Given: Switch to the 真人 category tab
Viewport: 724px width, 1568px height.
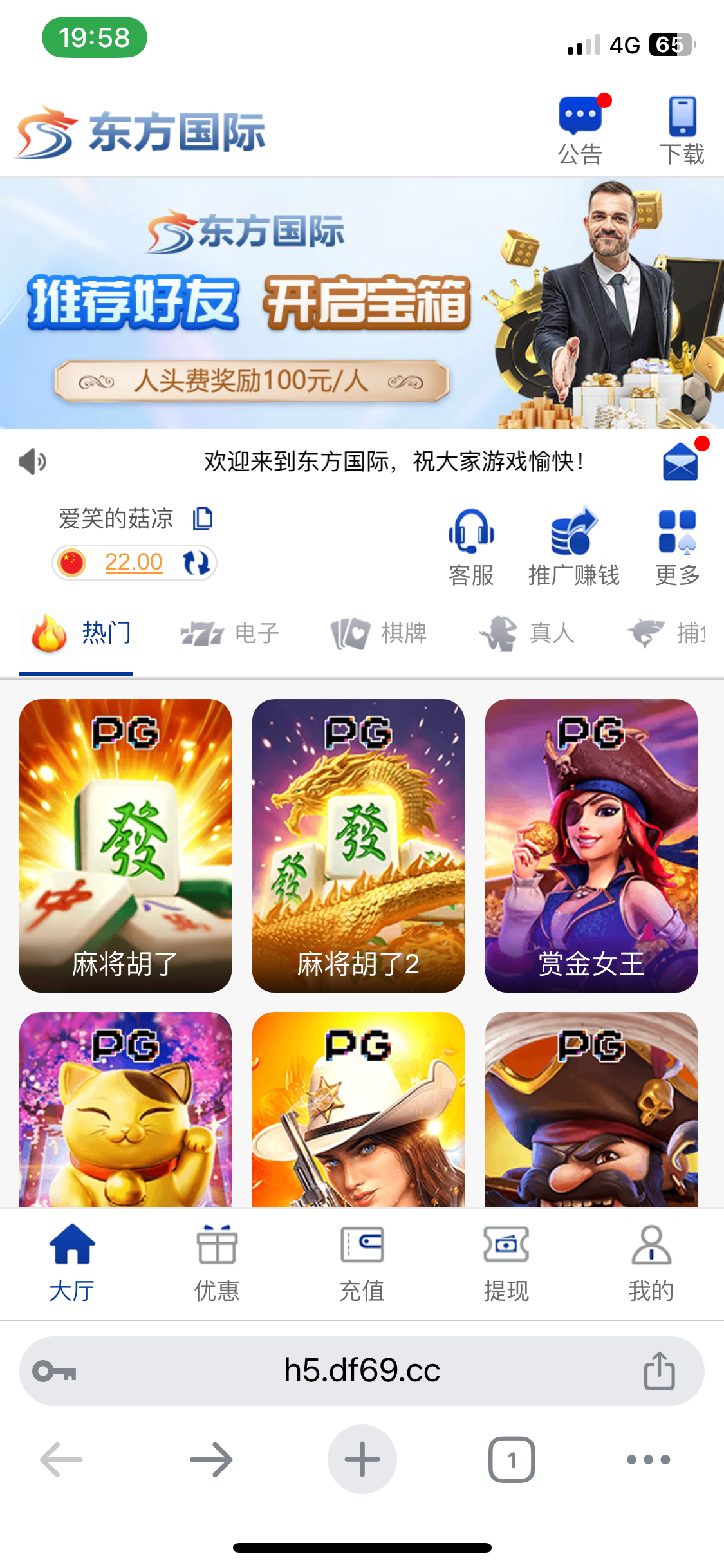Looking at the screenshot, I should click(527, 633).
